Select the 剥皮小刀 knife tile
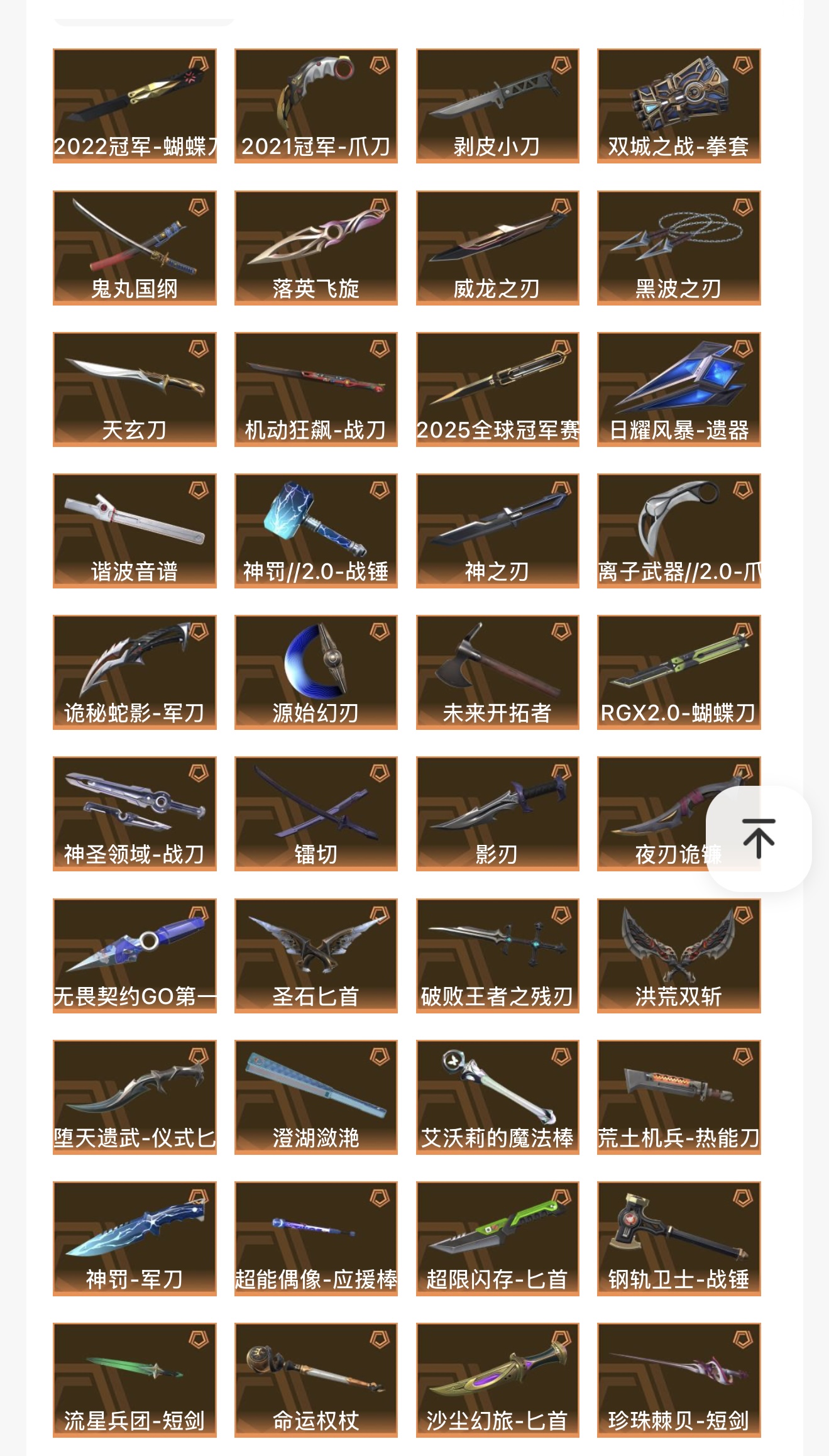 497,106
